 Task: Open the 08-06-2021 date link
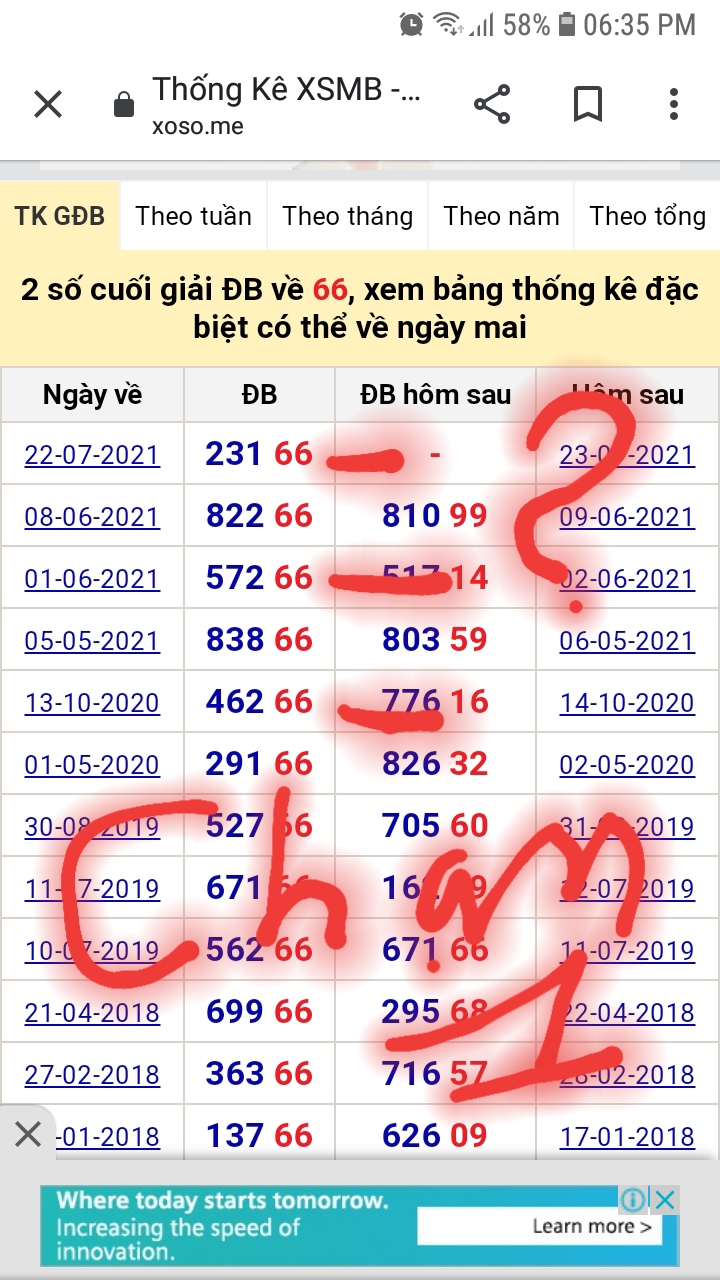[x=92, y=517]
